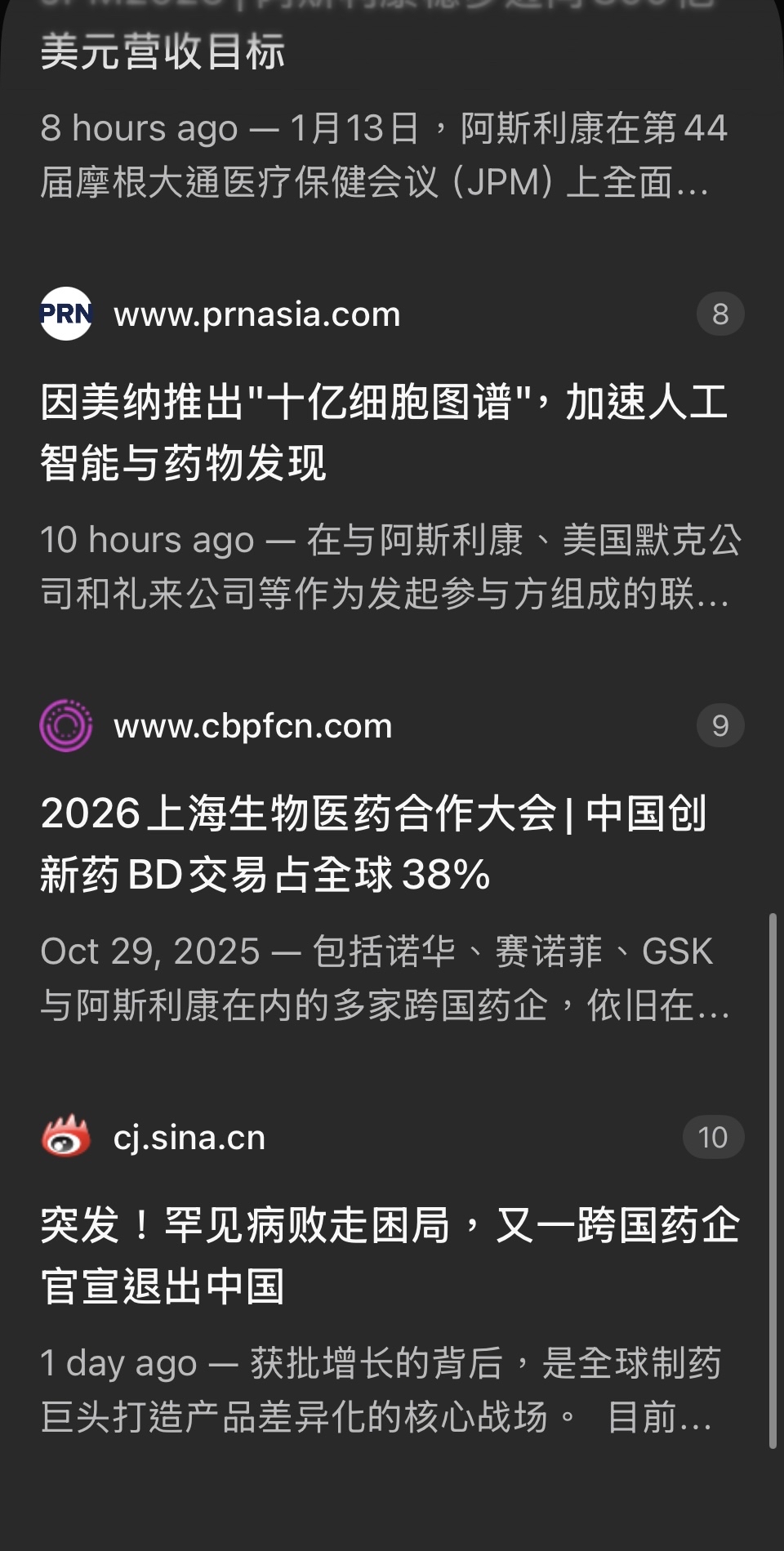Open the cj.sina.cn source label

point(189,1139)
